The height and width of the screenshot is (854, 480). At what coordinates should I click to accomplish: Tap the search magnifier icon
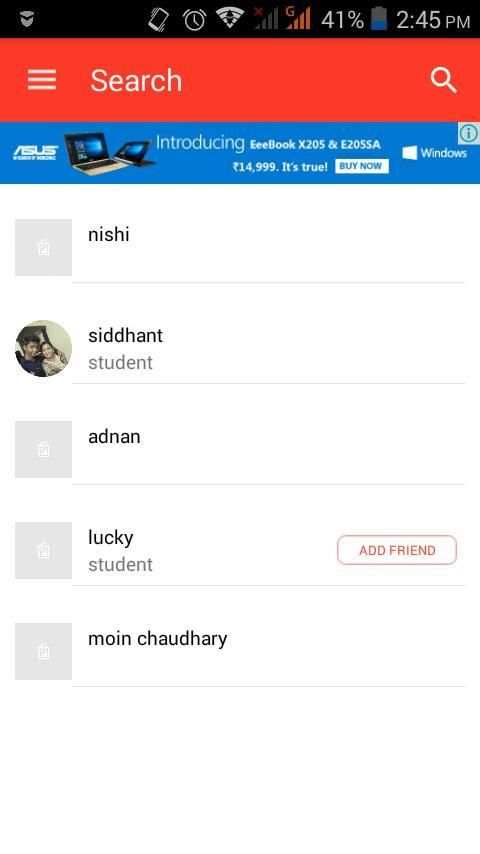443,81
